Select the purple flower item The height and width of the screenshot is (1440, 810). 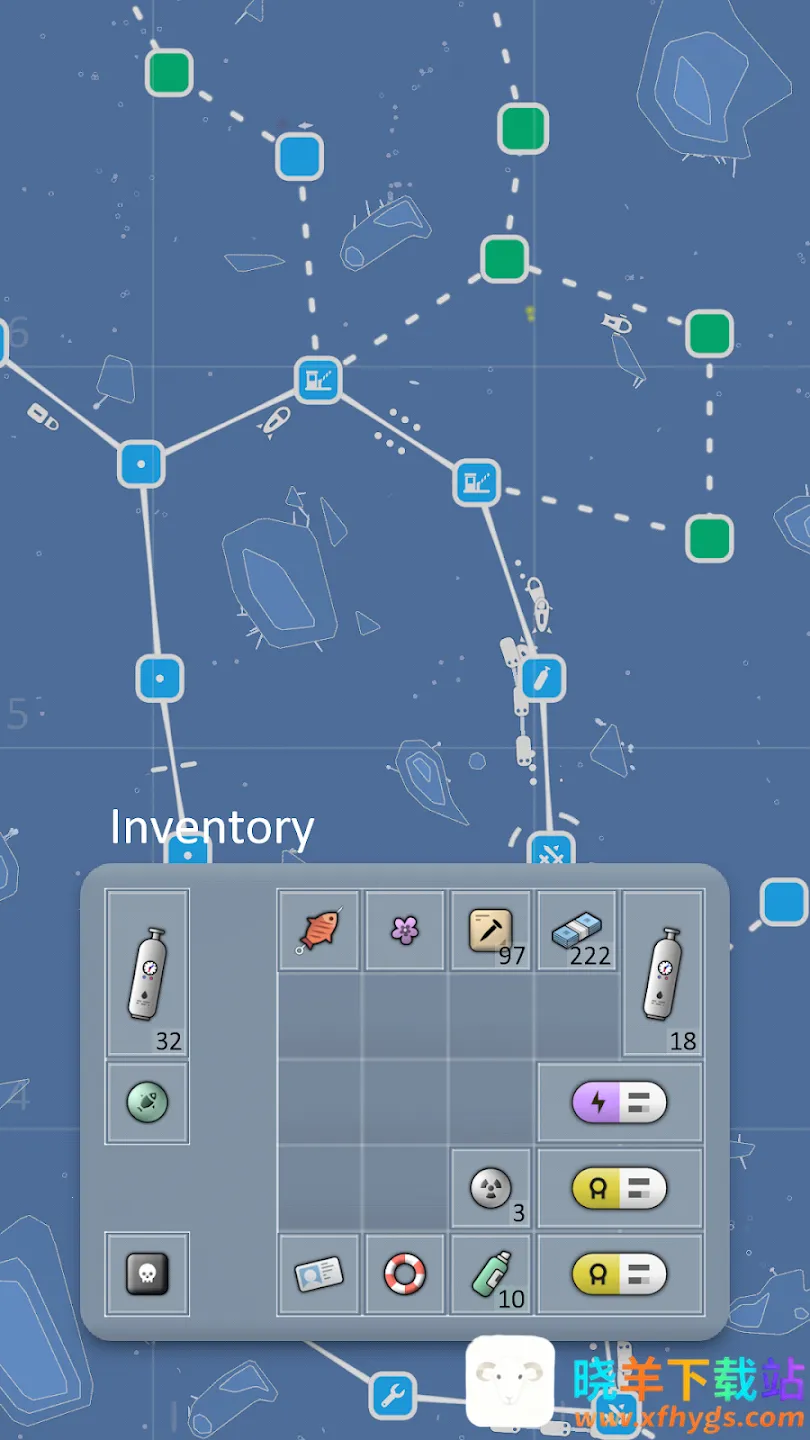click(x=404, y=931)
